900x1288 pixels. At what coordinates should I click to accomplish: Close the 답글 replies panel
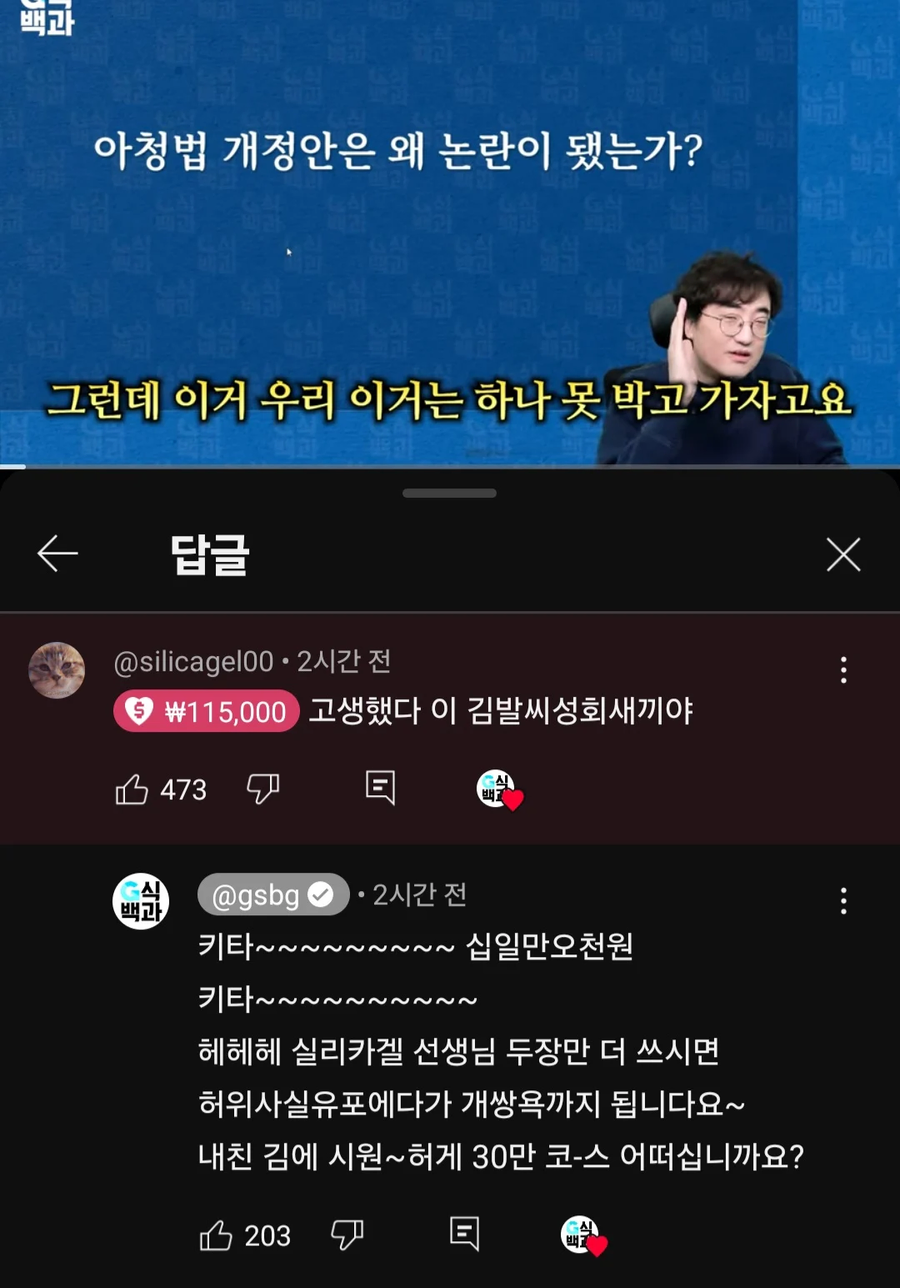coord(843,554)
